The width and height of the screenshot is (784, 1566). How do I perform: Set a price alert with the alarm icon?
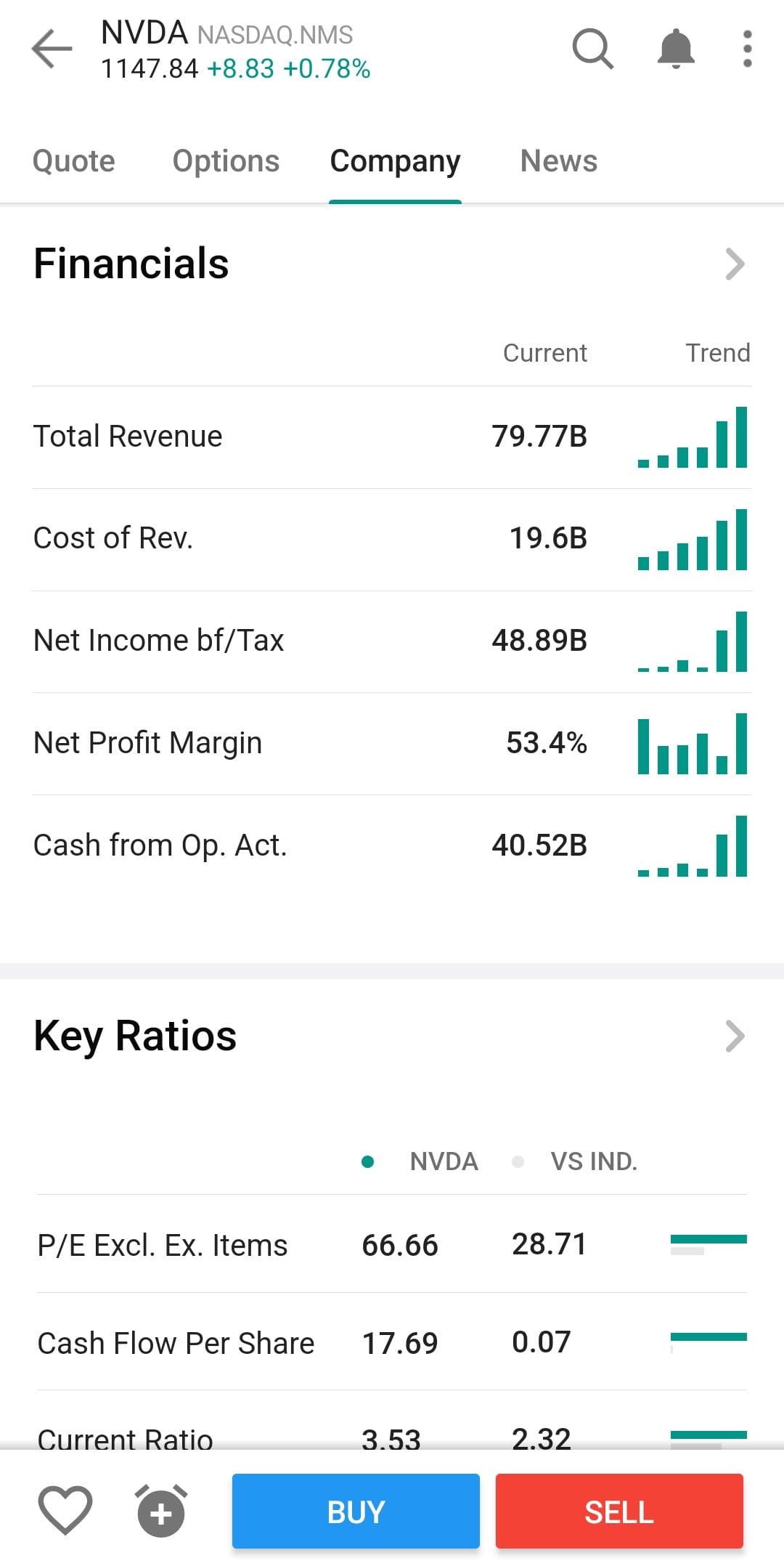coord(160,1511)
